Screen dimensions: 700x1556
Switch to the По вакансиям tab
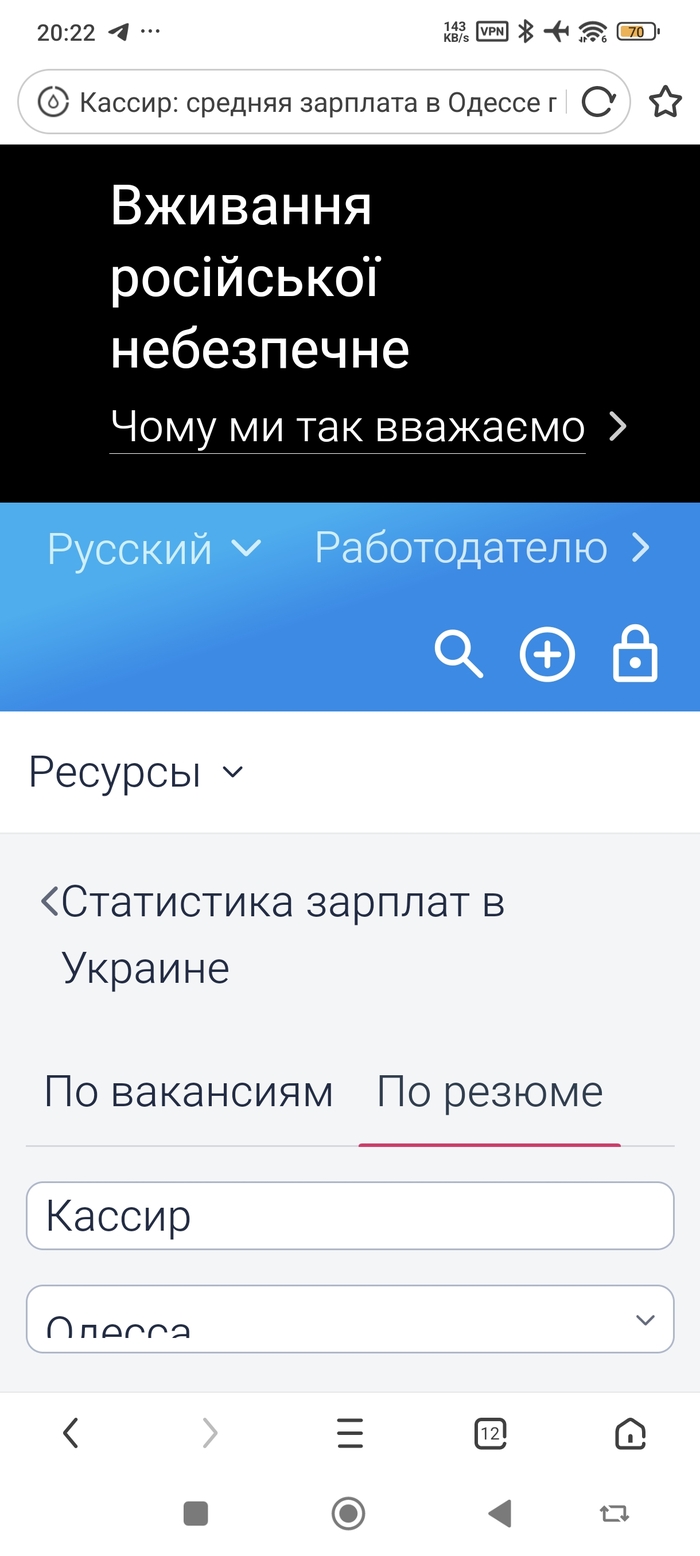[189, 1092]
